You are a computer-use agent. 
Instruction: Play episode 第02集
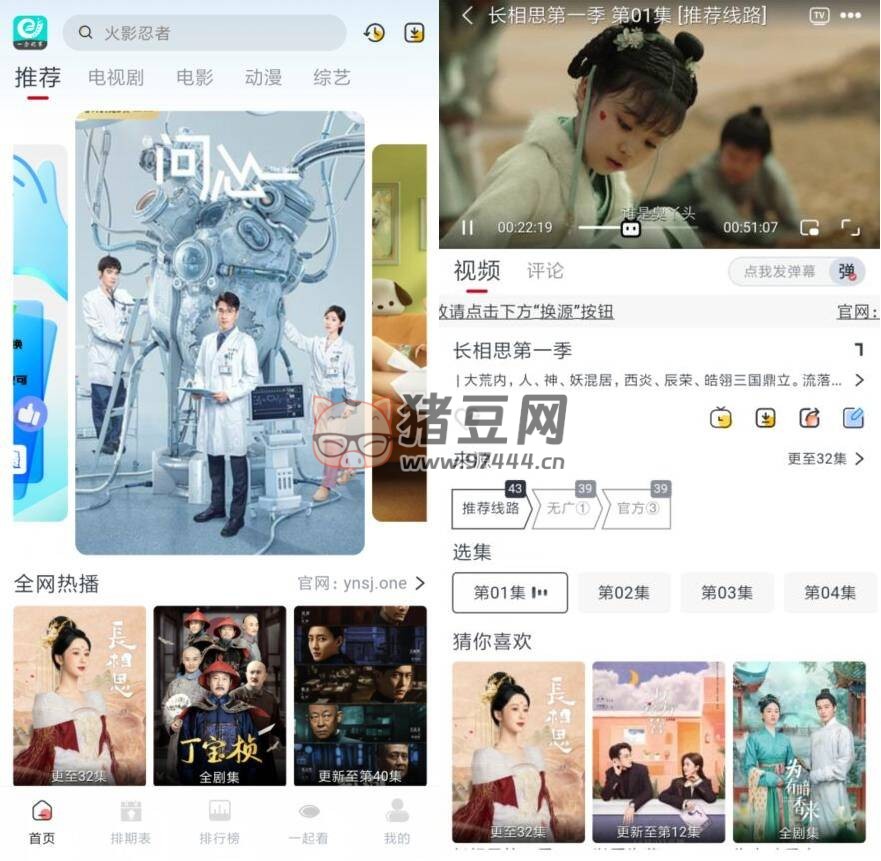(624, 592)
